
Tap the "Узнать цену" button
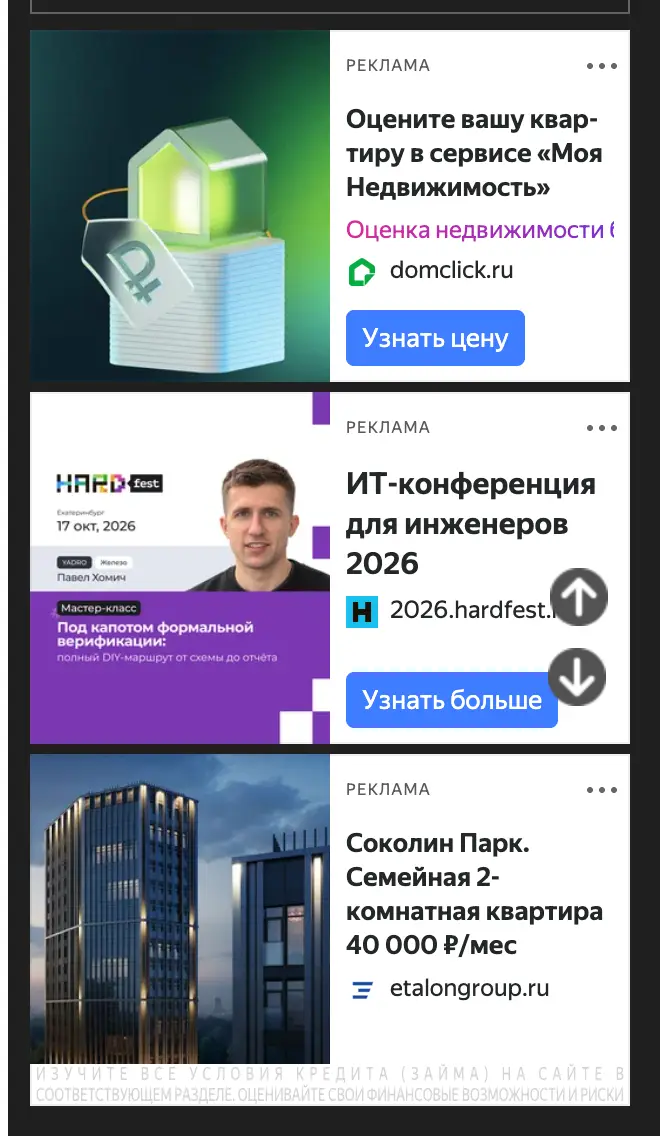click(435, 338)
